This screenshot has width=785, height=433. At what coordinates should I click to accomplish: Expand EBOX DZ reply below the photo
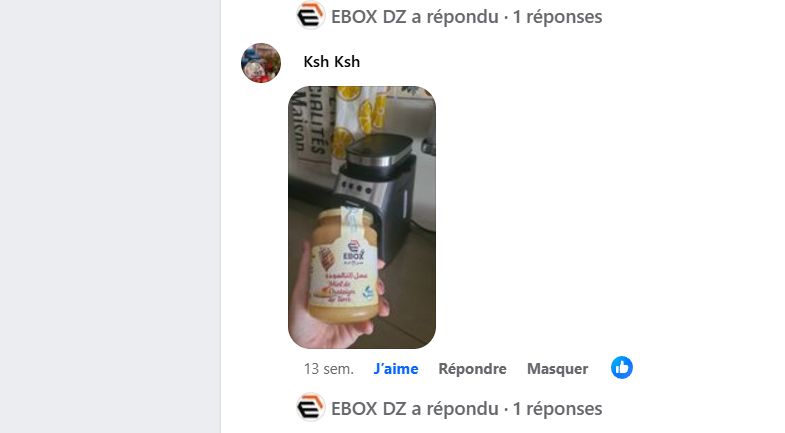click(466, 408)
